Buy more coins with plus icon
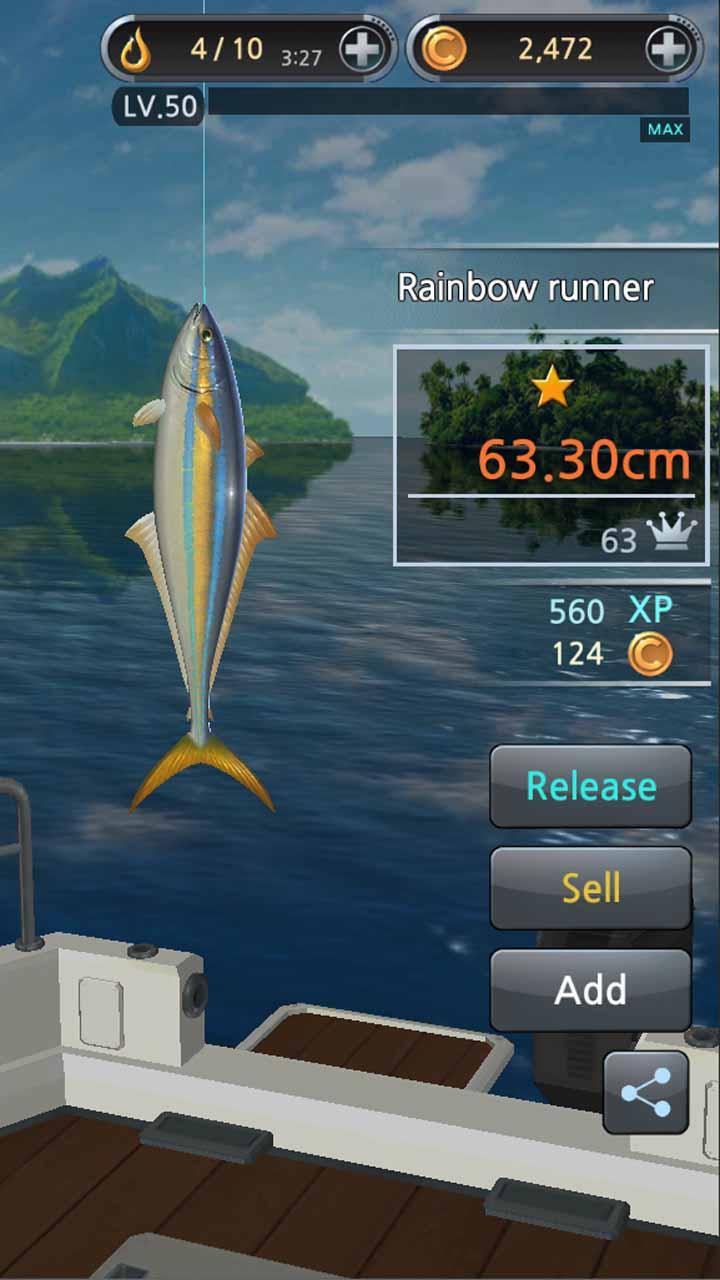The width and height of the screenshot is (720, 1280). point(666,49)
